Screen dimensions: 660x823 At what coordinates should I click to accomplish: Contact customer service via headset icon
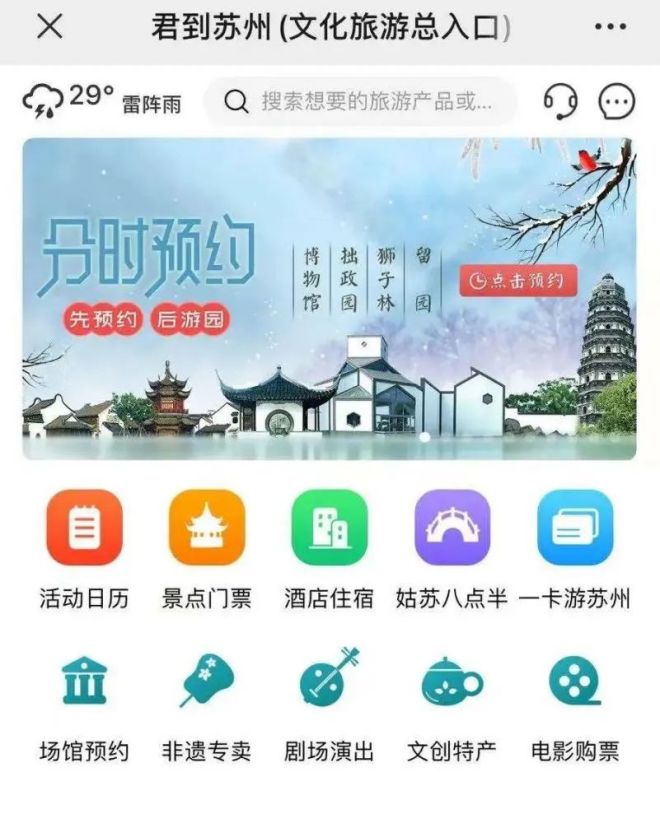point(560,100)
